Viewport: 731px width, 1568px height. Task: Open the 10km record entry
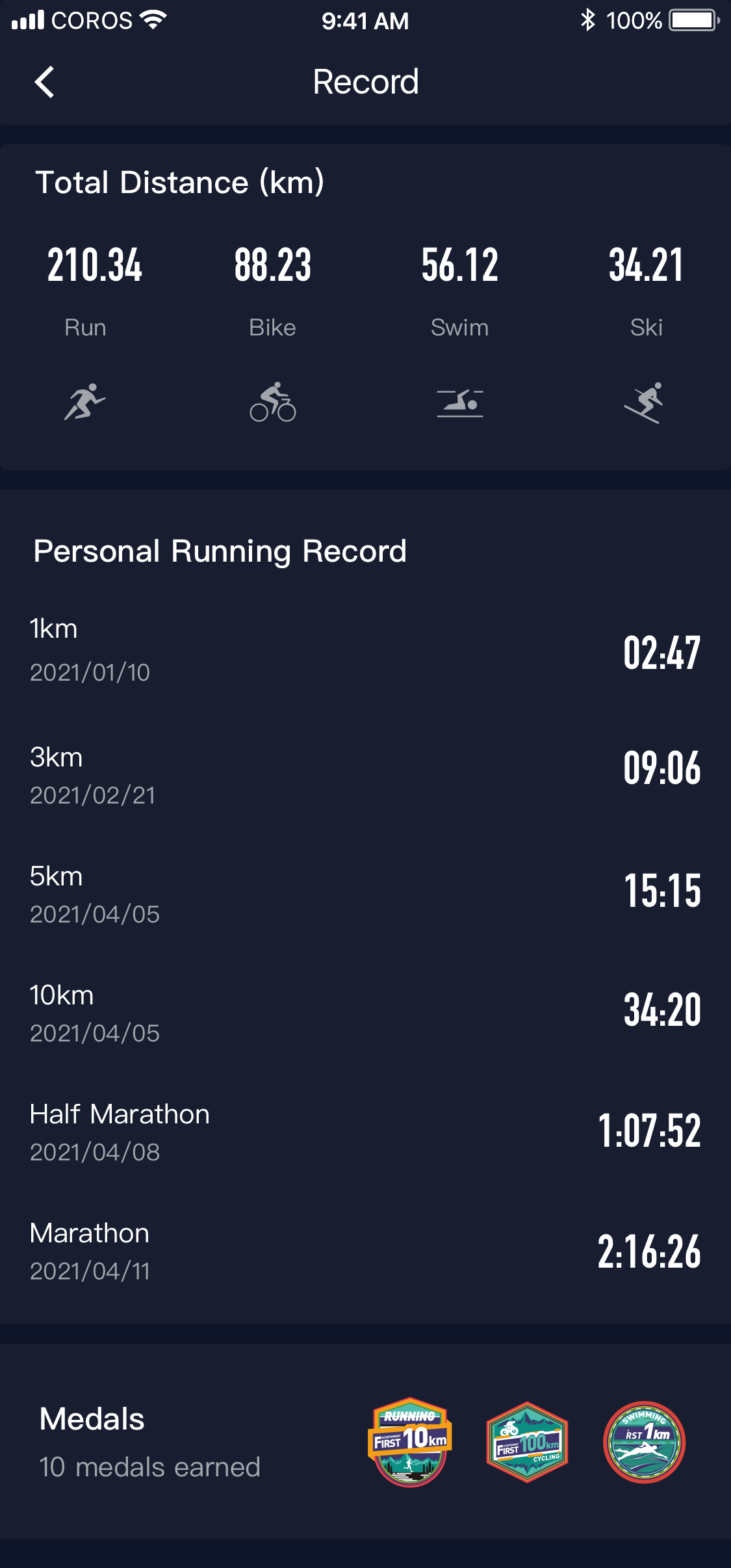pyautogui.click(x=364, y=1012)
